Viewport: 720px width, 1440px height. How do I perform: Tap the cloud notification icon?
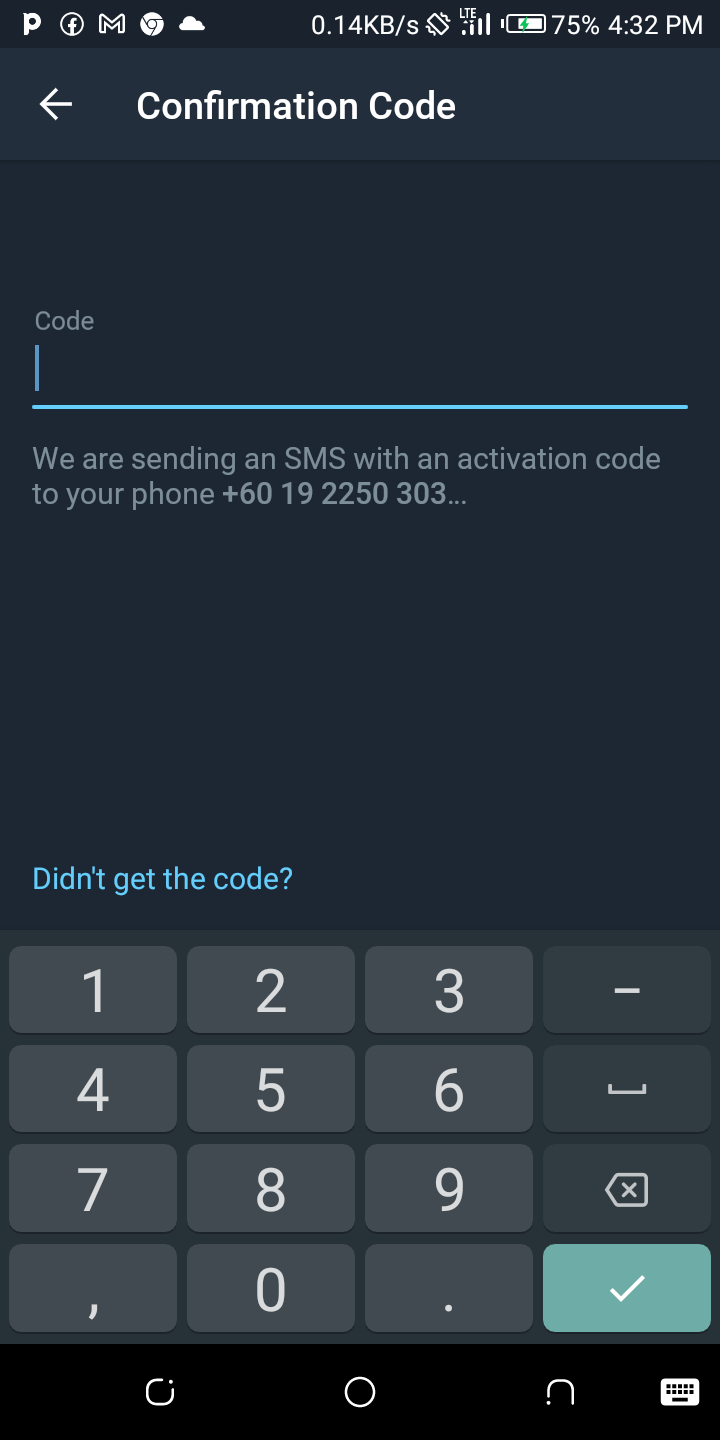pos(191,24)
